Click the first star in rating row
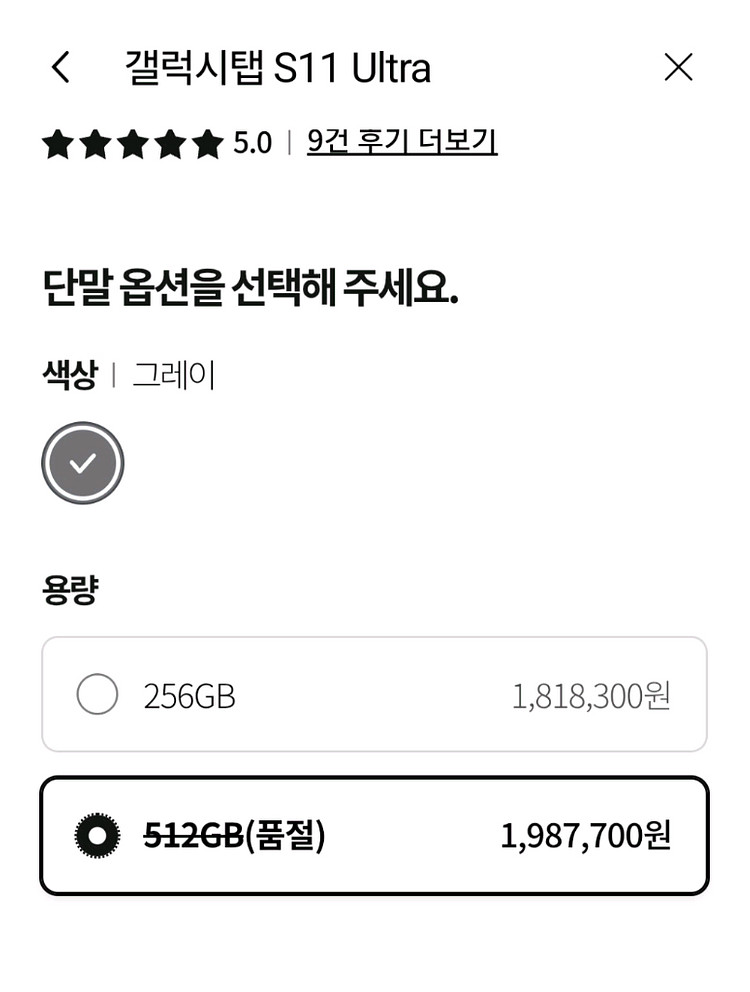This screenshot has width=750, height=992. (x=58, y=142)
